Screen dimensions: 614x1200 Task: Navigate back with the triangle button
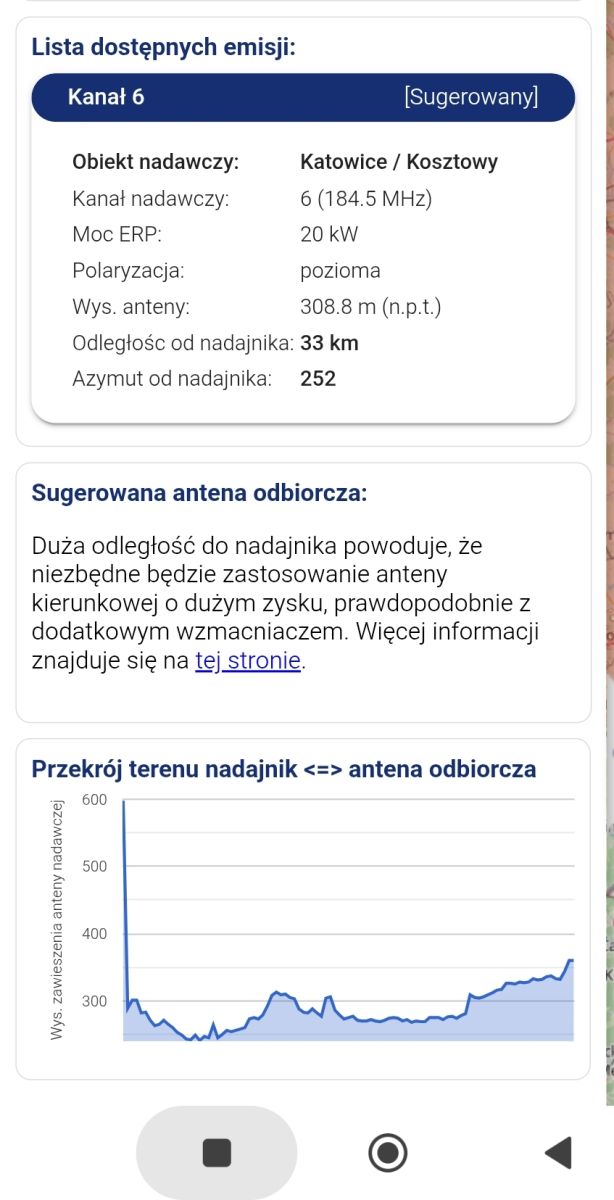tap(558, 1153)
